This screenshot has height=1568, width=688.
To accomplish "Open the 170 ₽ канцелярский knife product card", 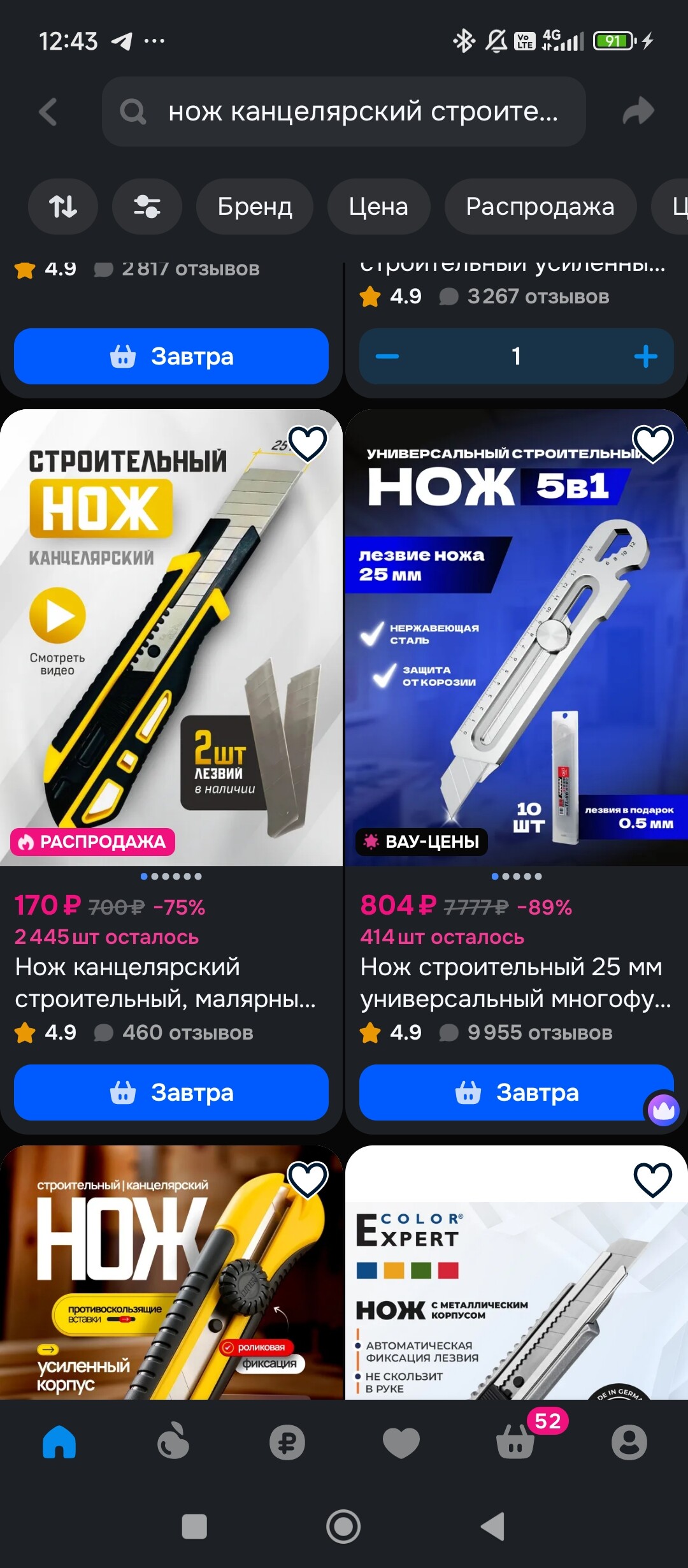I will tap(171, 637).
